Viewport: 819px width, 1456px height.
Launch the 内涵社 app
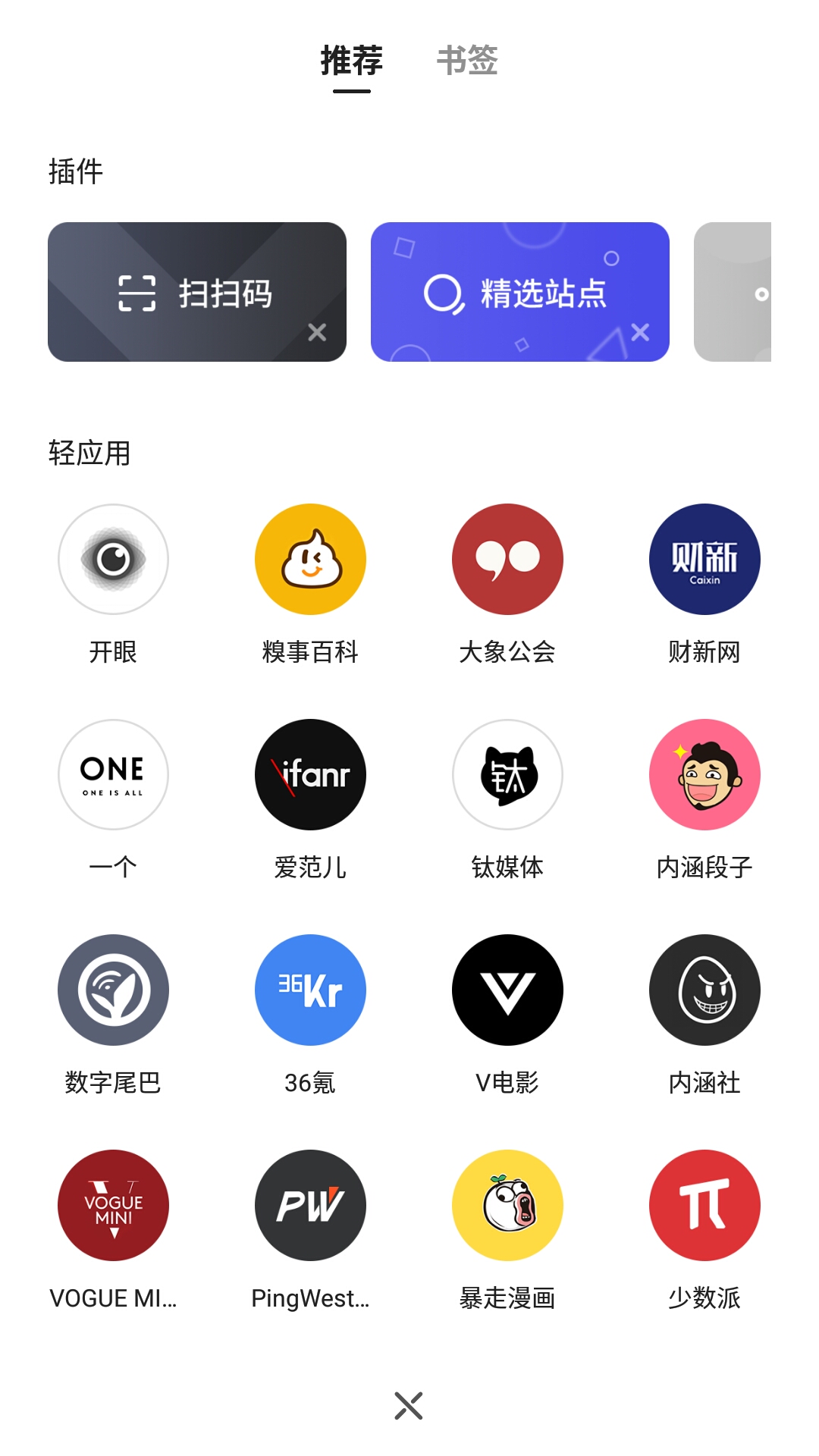[704, 990]
